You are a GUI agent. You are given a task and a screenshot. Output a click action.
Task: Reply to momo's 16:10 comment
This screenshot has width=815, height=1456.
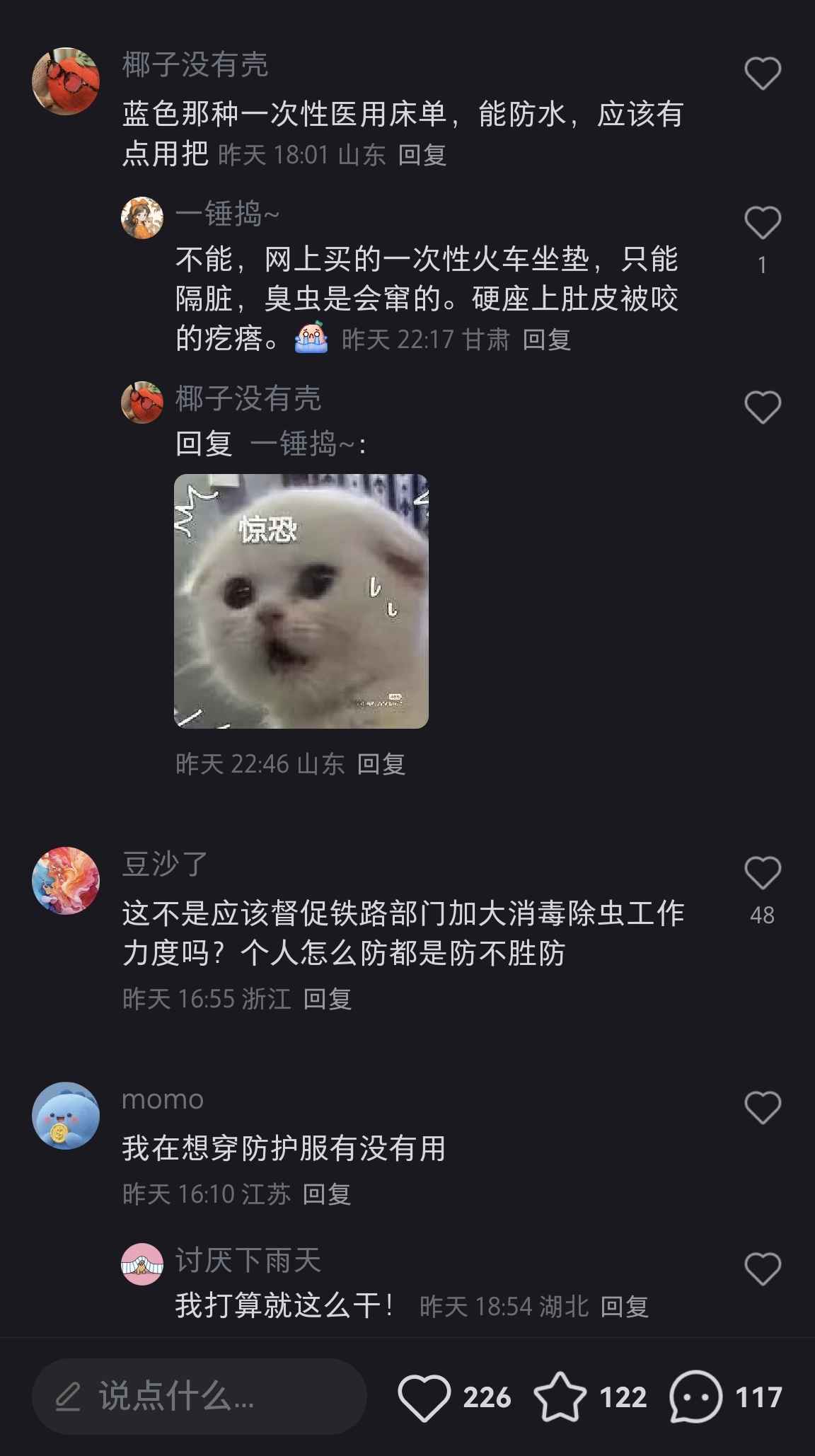pyautogui.click(x=326, y=1194)
